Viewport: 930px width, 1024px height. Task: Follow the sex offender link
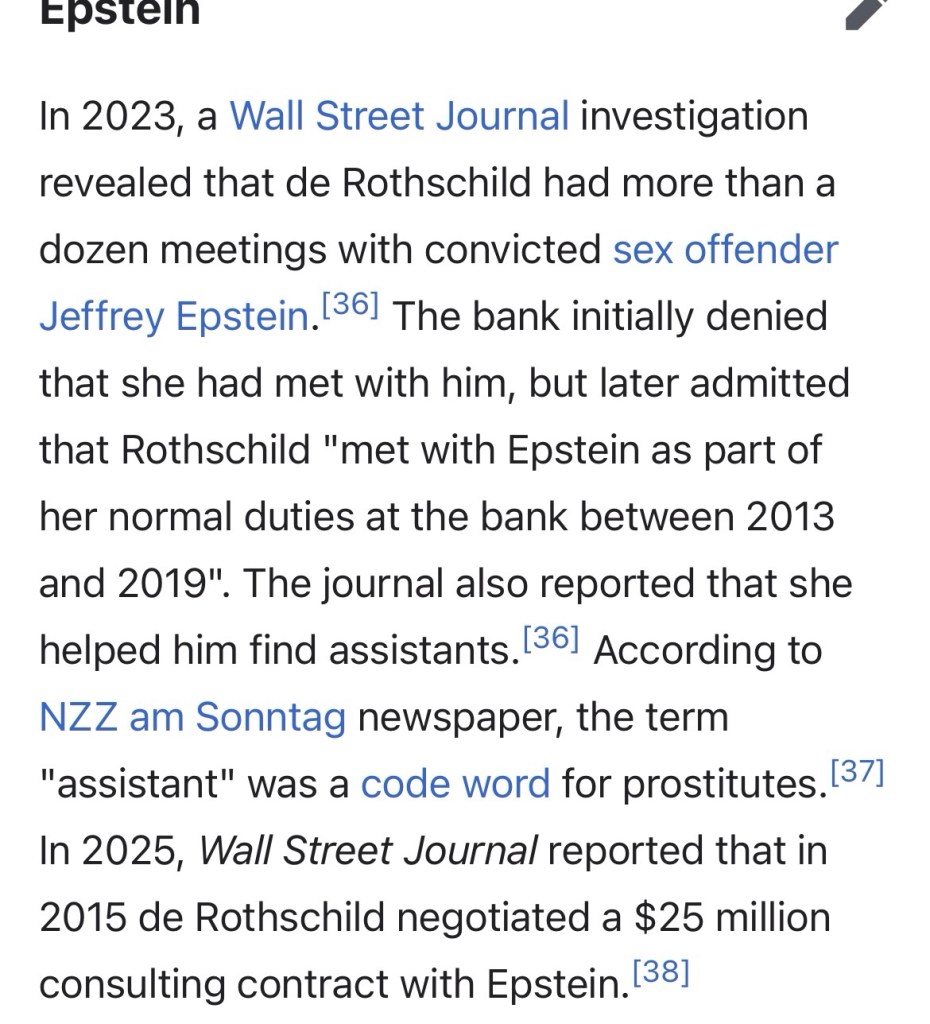(x=725, y=250)
